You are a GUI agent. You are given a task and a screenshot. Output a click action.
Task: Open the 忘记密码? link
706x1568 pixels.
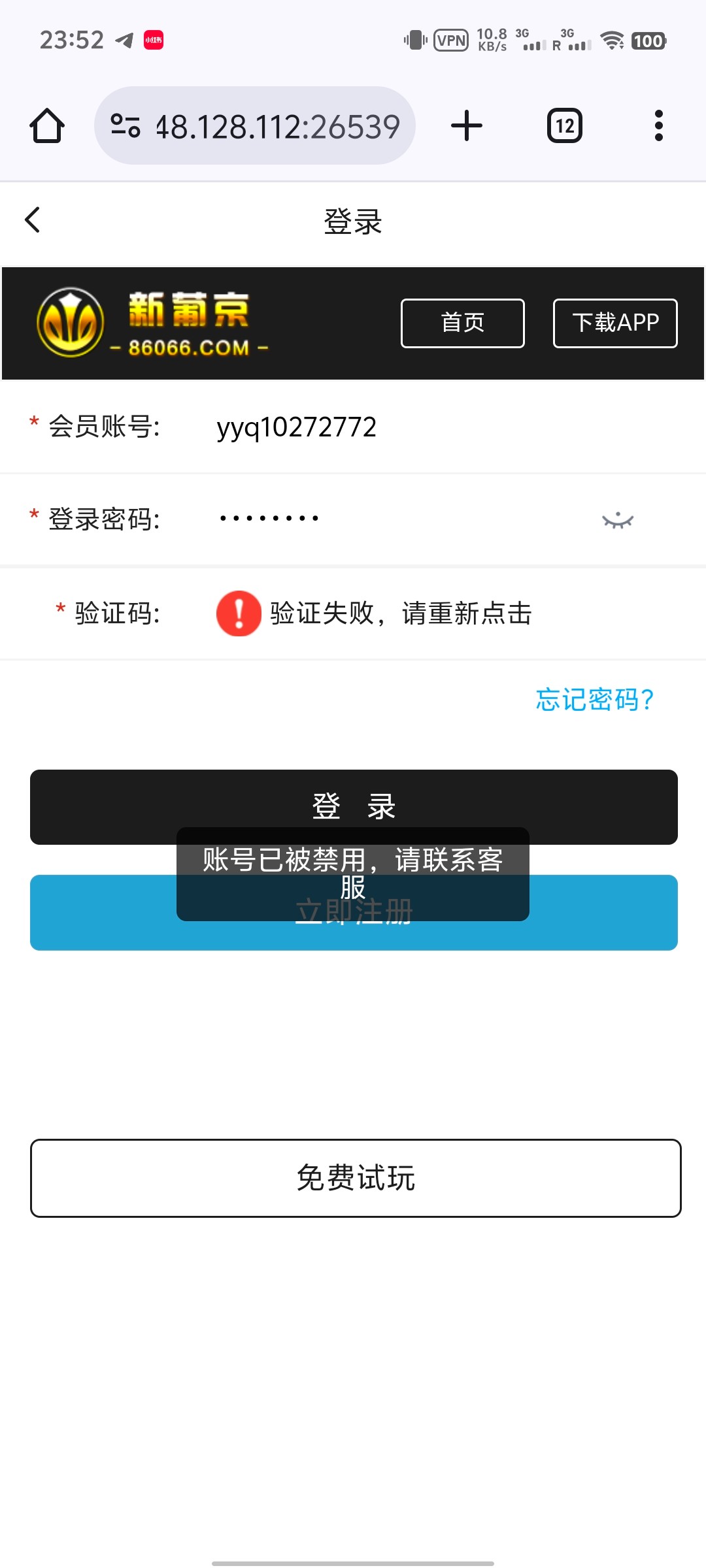click(x=594, y=700)
